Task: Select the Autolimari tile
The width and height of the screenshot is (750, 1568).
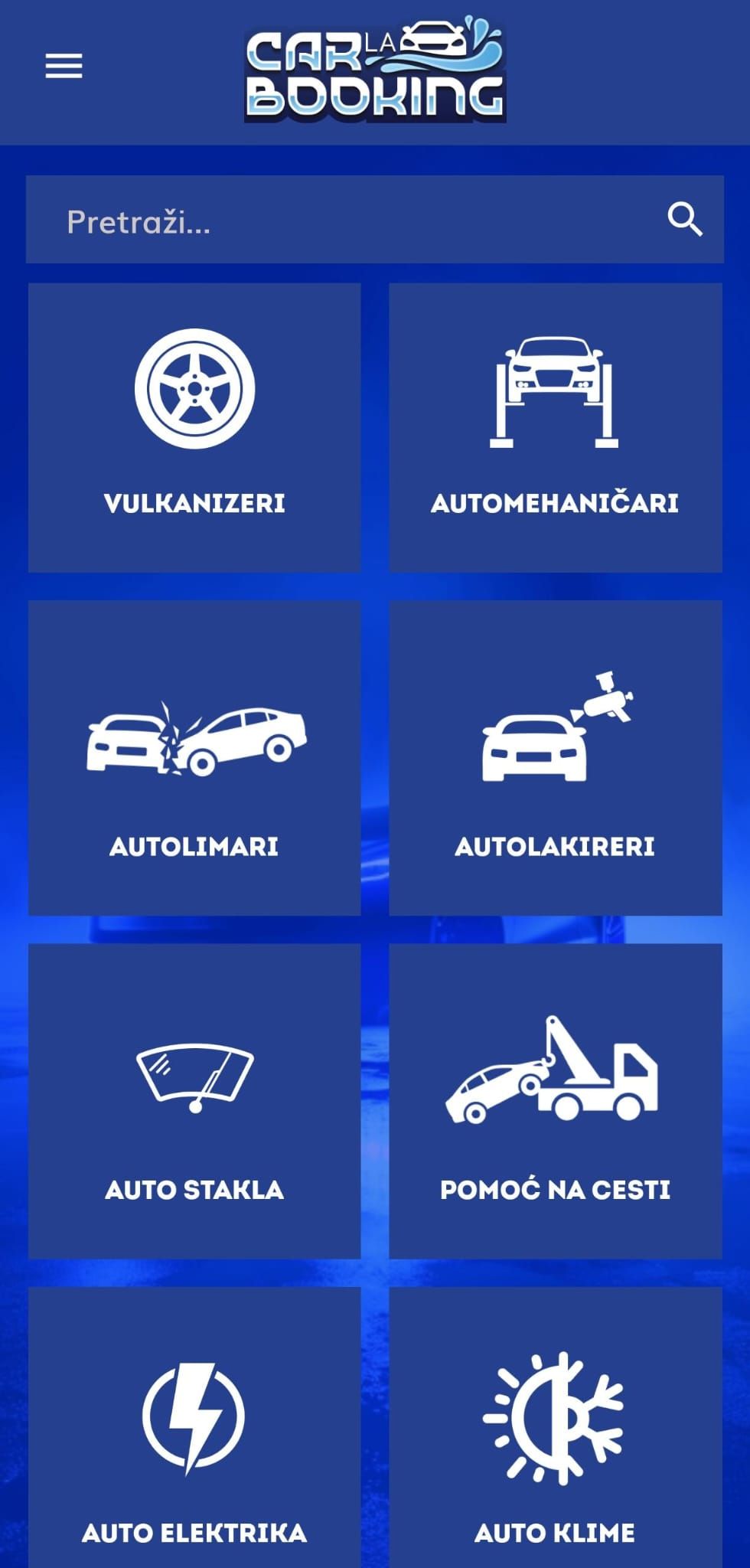Action: tap(194, 758)
